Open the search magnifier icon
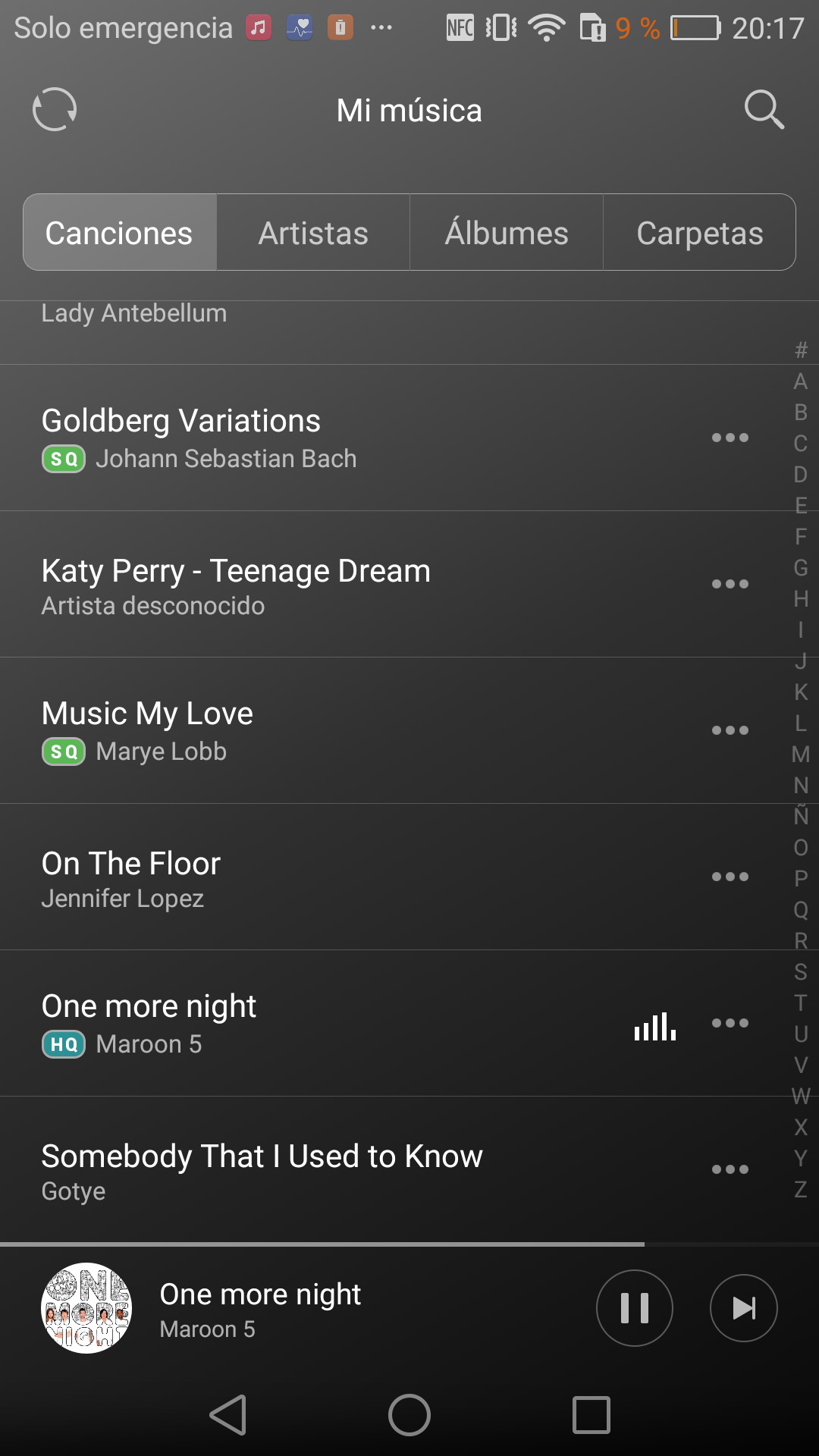This screenshot has width=819, height=1456. [x=764, y=110]
